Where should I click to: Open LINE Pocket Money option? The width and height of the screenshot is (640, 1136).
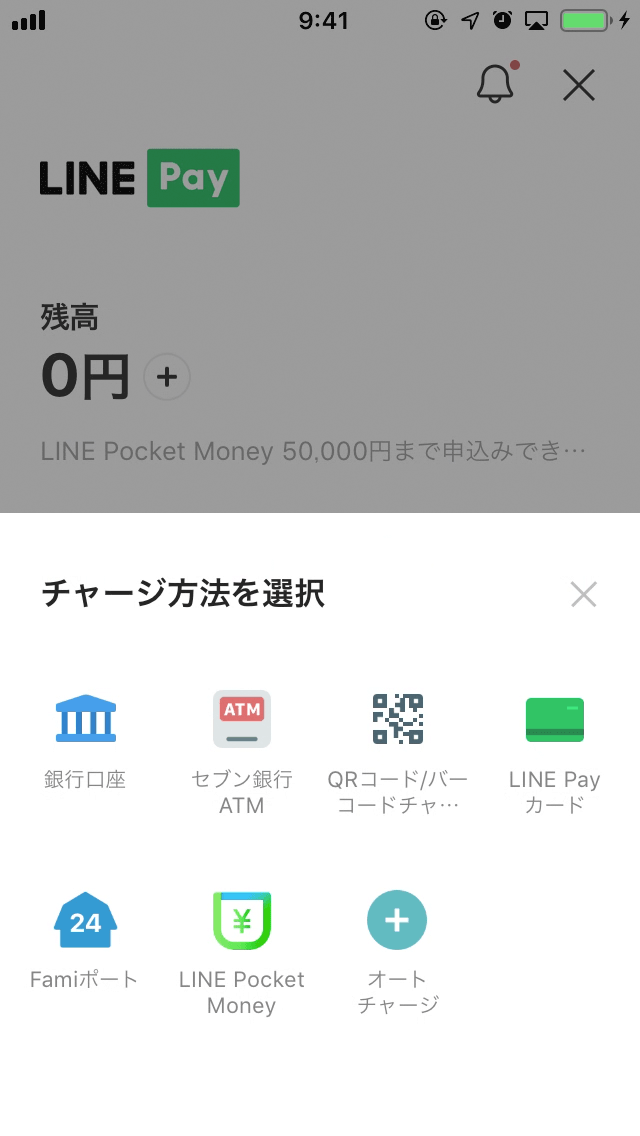[241, 953]
